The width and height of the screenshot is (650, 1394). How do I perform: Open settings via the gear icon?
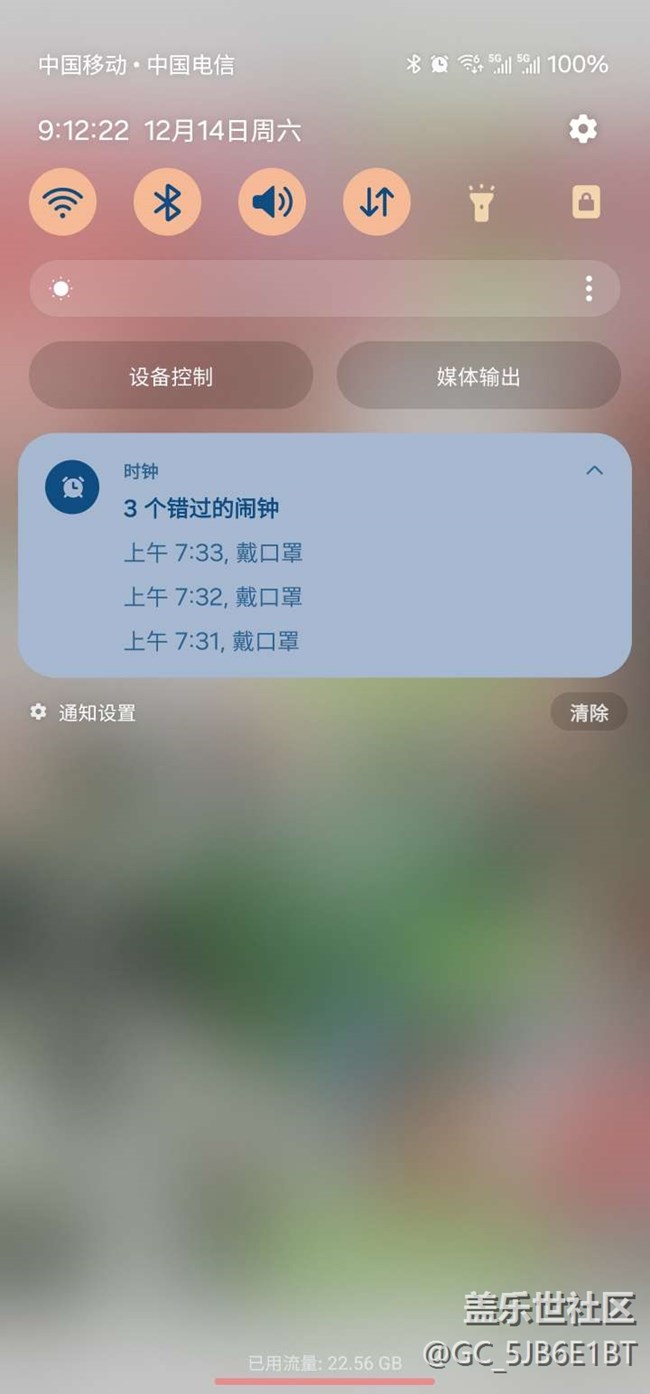(582, 129)
